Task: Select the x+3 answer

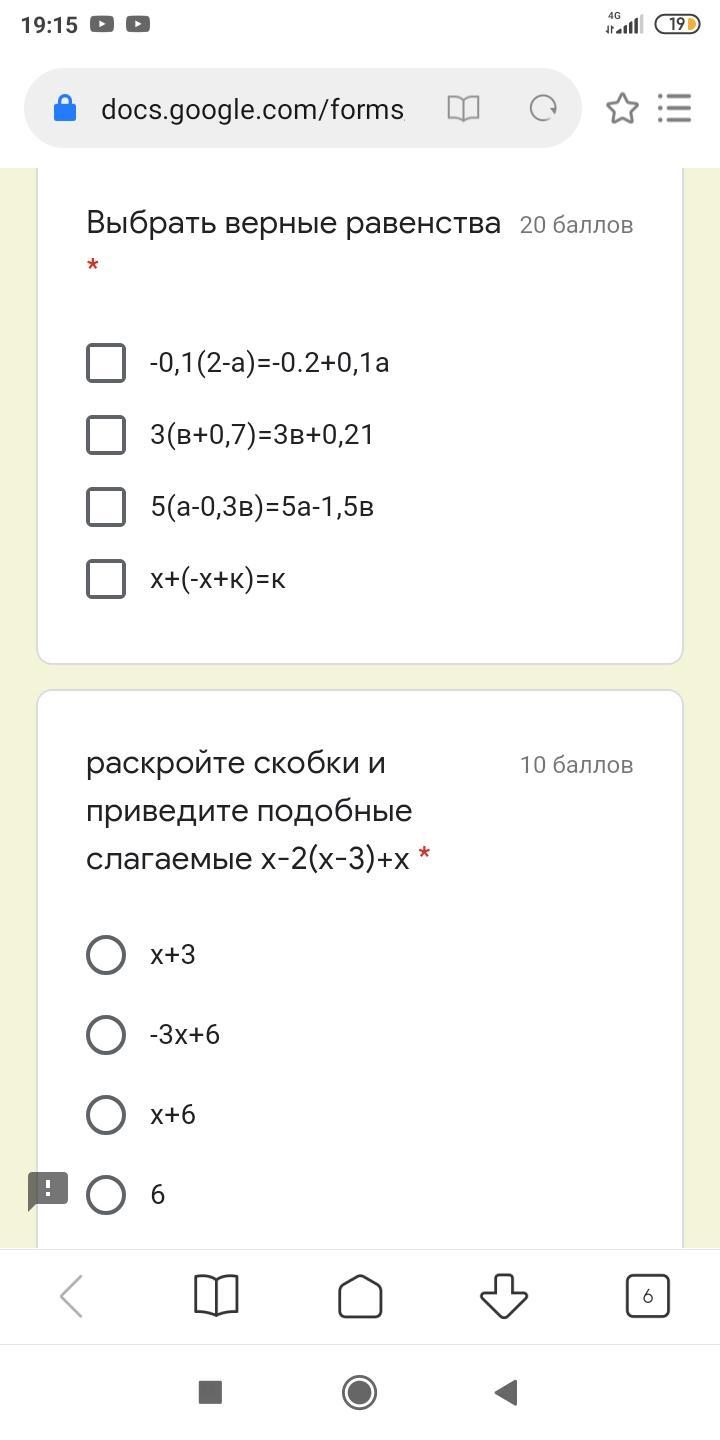Action: click(106, 955)
